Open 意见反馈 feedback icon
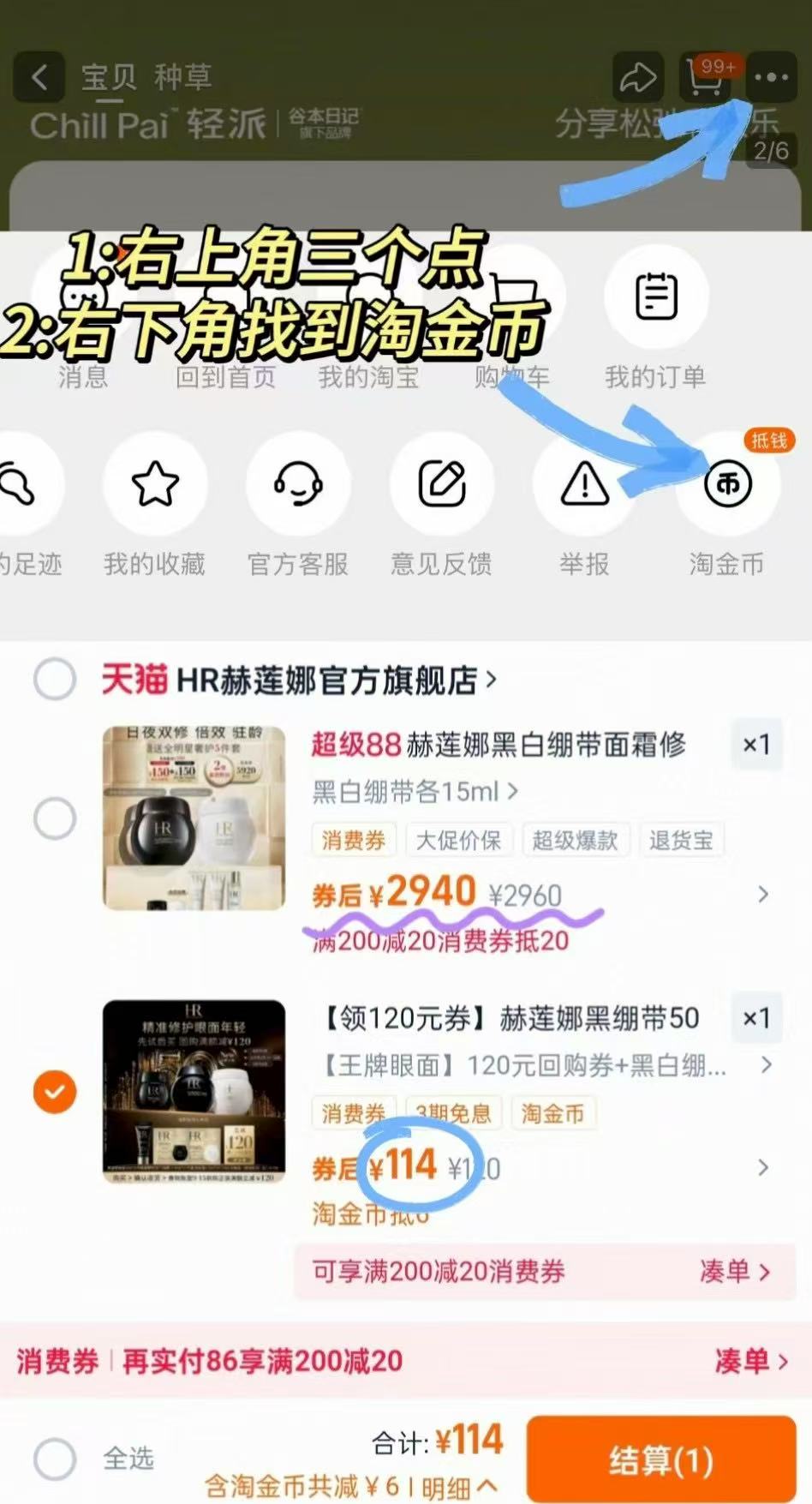 pos(441,484)
